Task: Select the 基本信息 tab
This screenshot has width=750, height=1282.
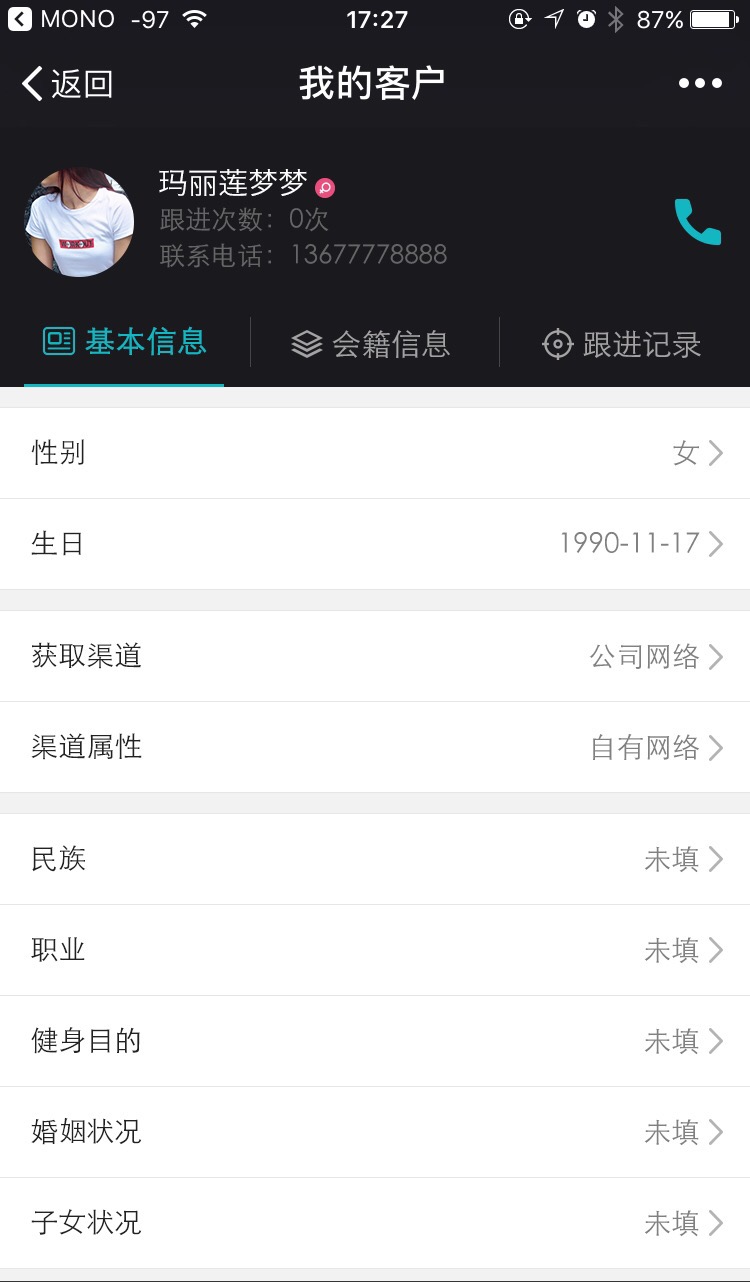Action: tap(124, 342)
